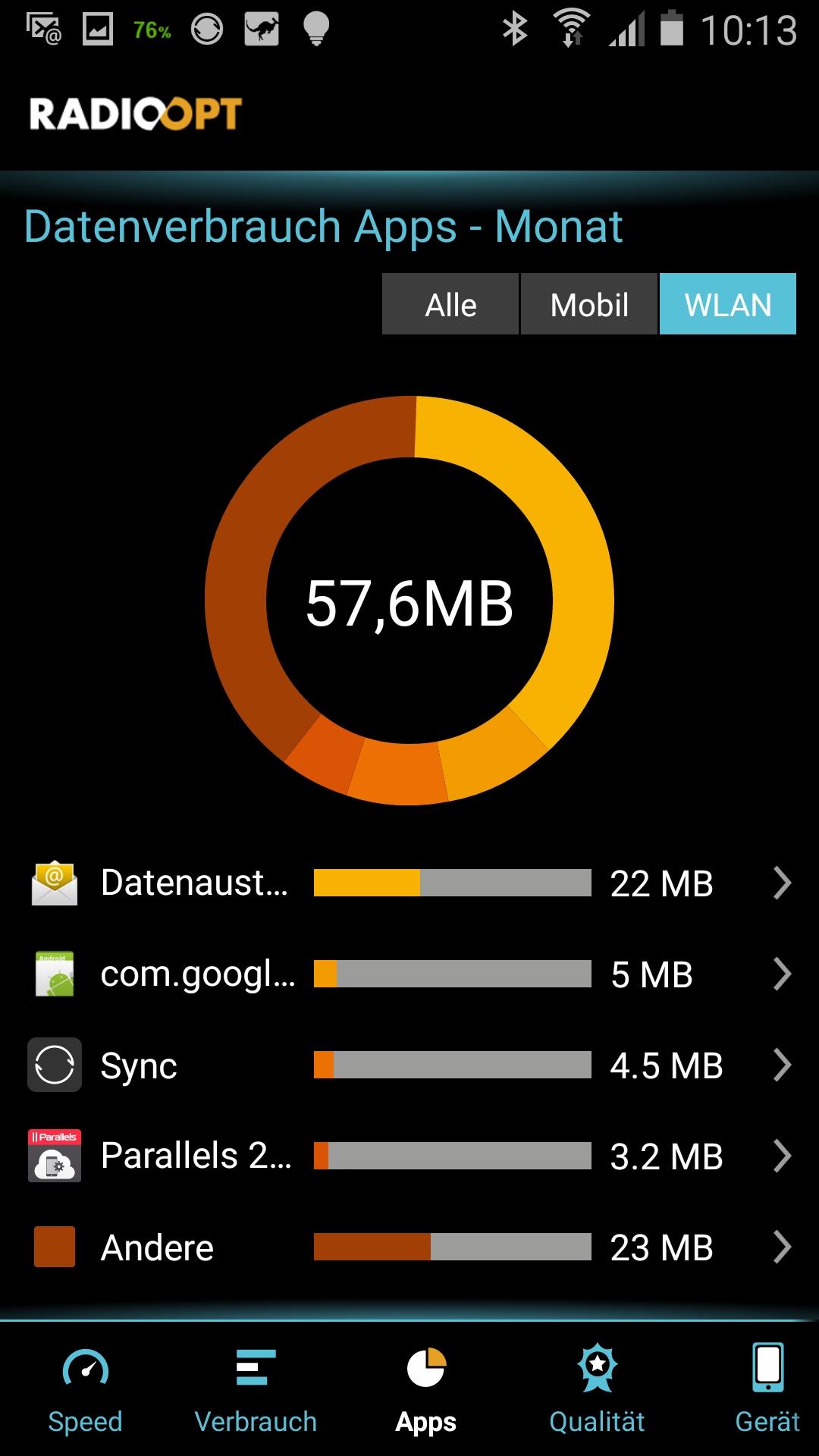819x1456 pixels.
Task: Open Datenaust... app usage details
Action: (x=409, y=883)
